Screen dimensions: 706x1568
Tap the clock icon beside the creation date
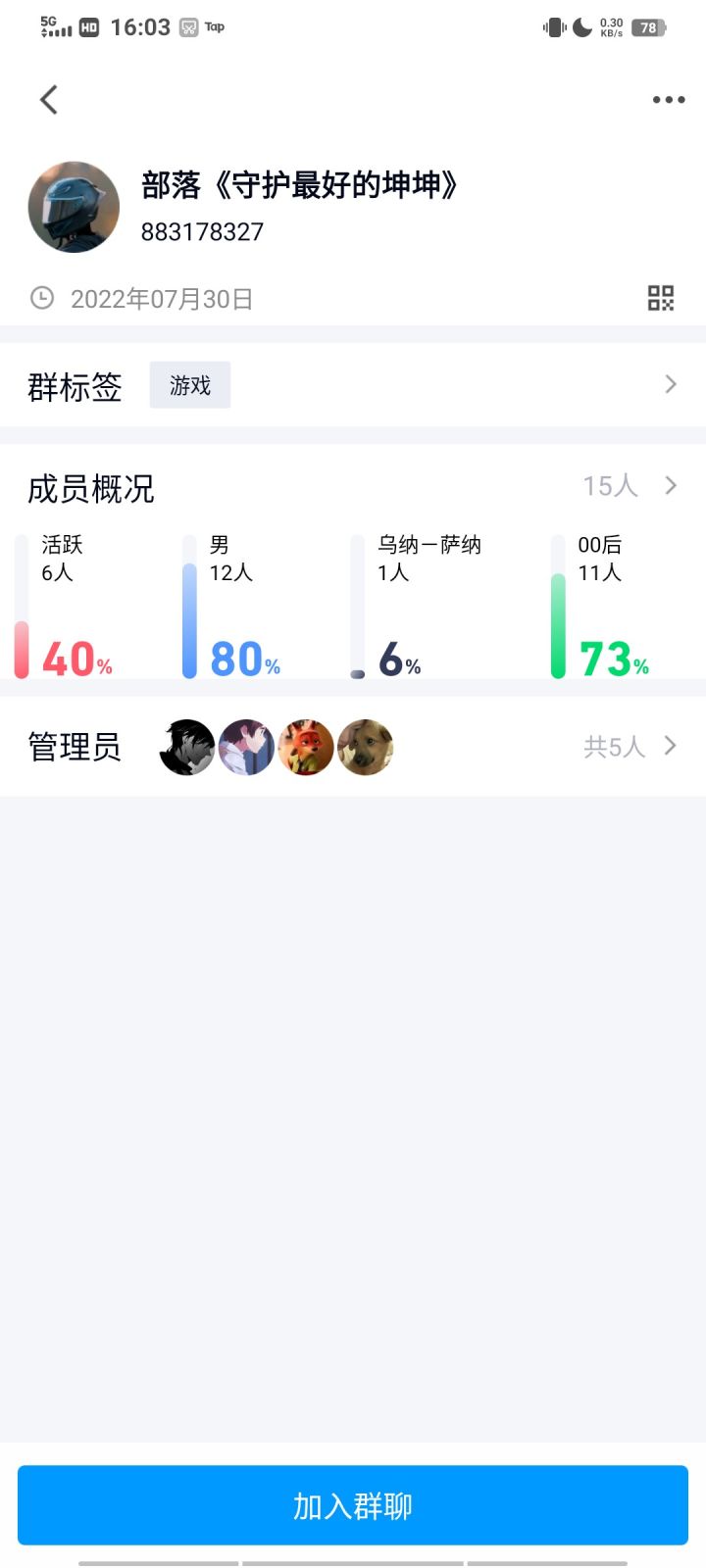pos(41,298)
